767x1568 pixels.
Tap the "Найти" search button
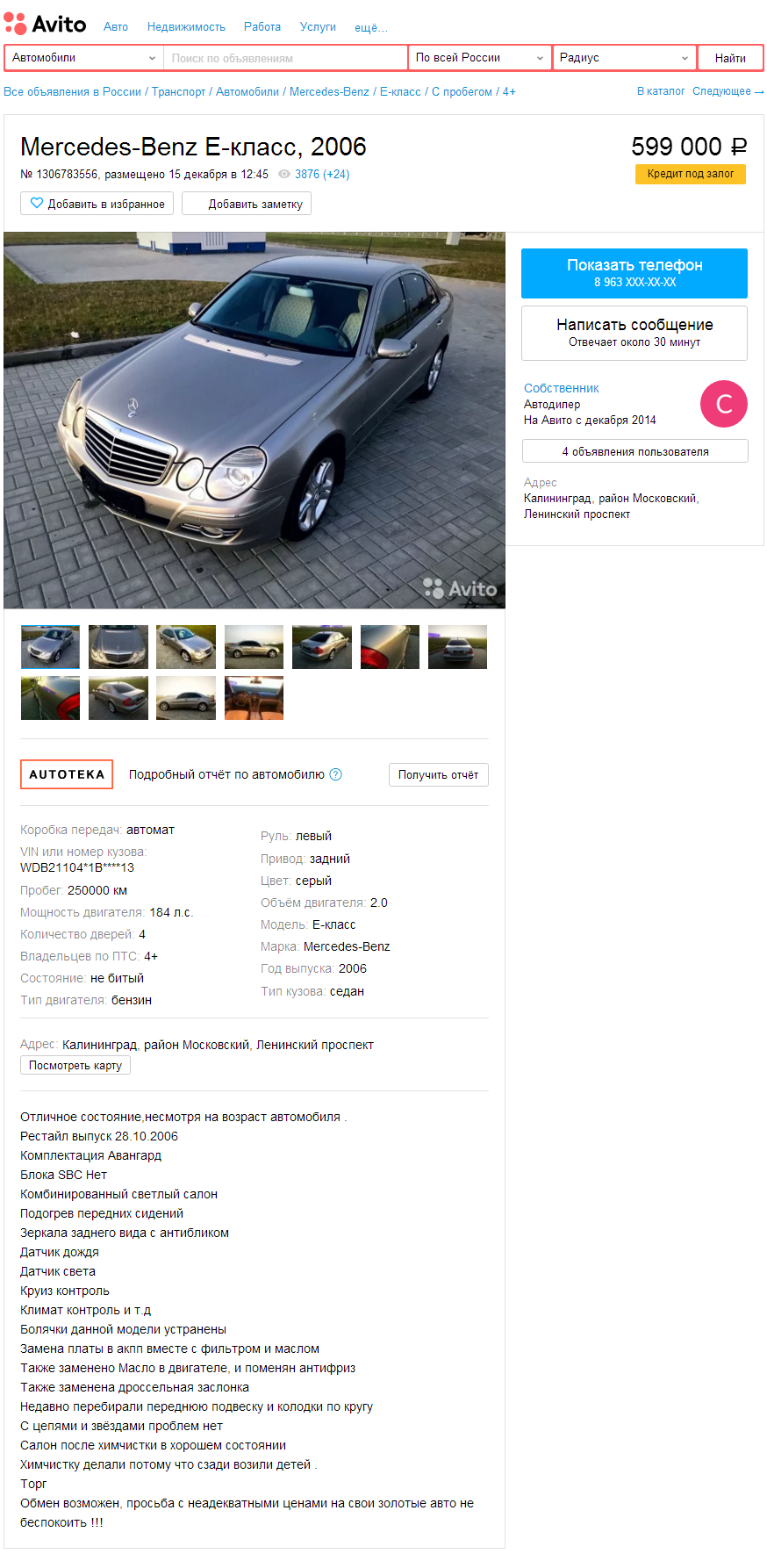coord(730,58)
